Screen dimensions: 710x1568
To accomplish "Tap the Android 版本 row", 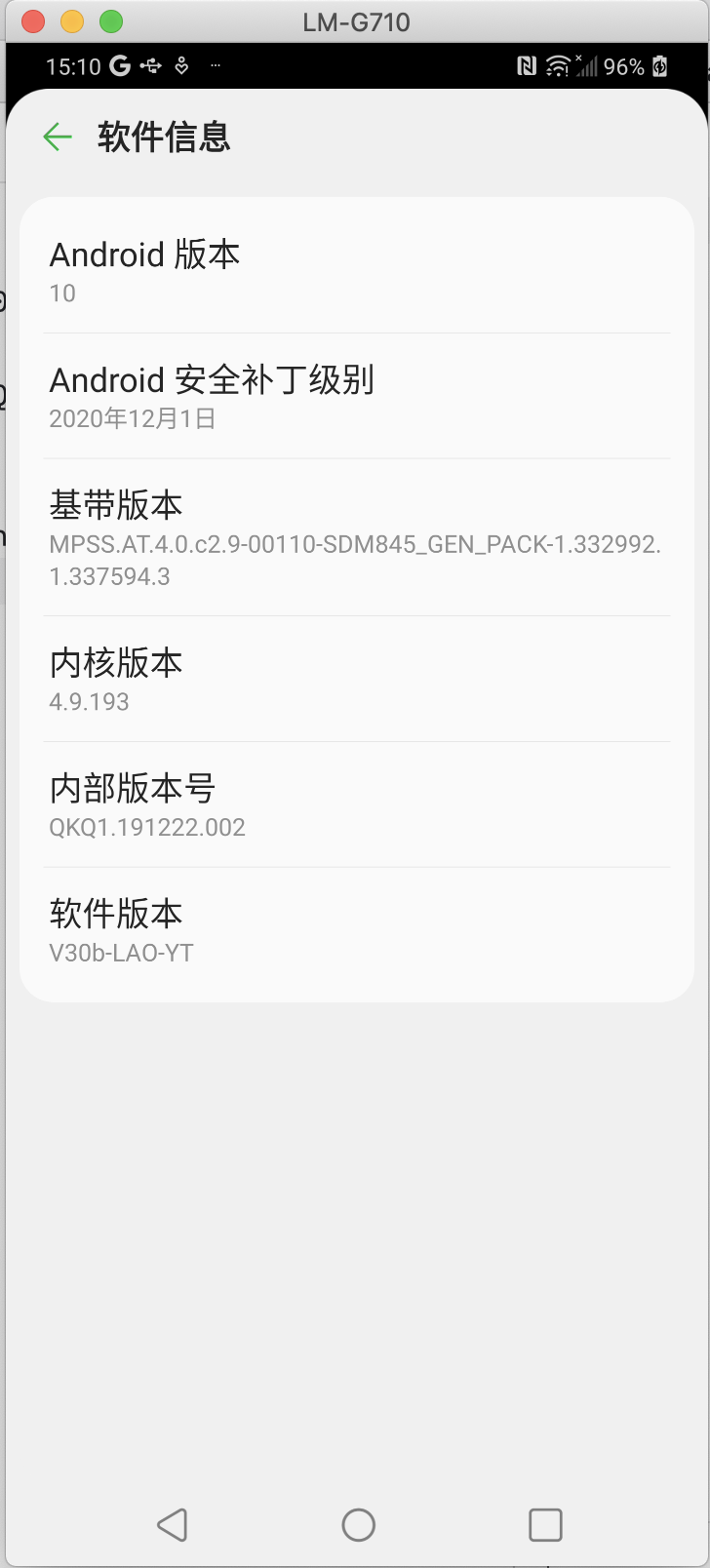I will coord(356,271).
